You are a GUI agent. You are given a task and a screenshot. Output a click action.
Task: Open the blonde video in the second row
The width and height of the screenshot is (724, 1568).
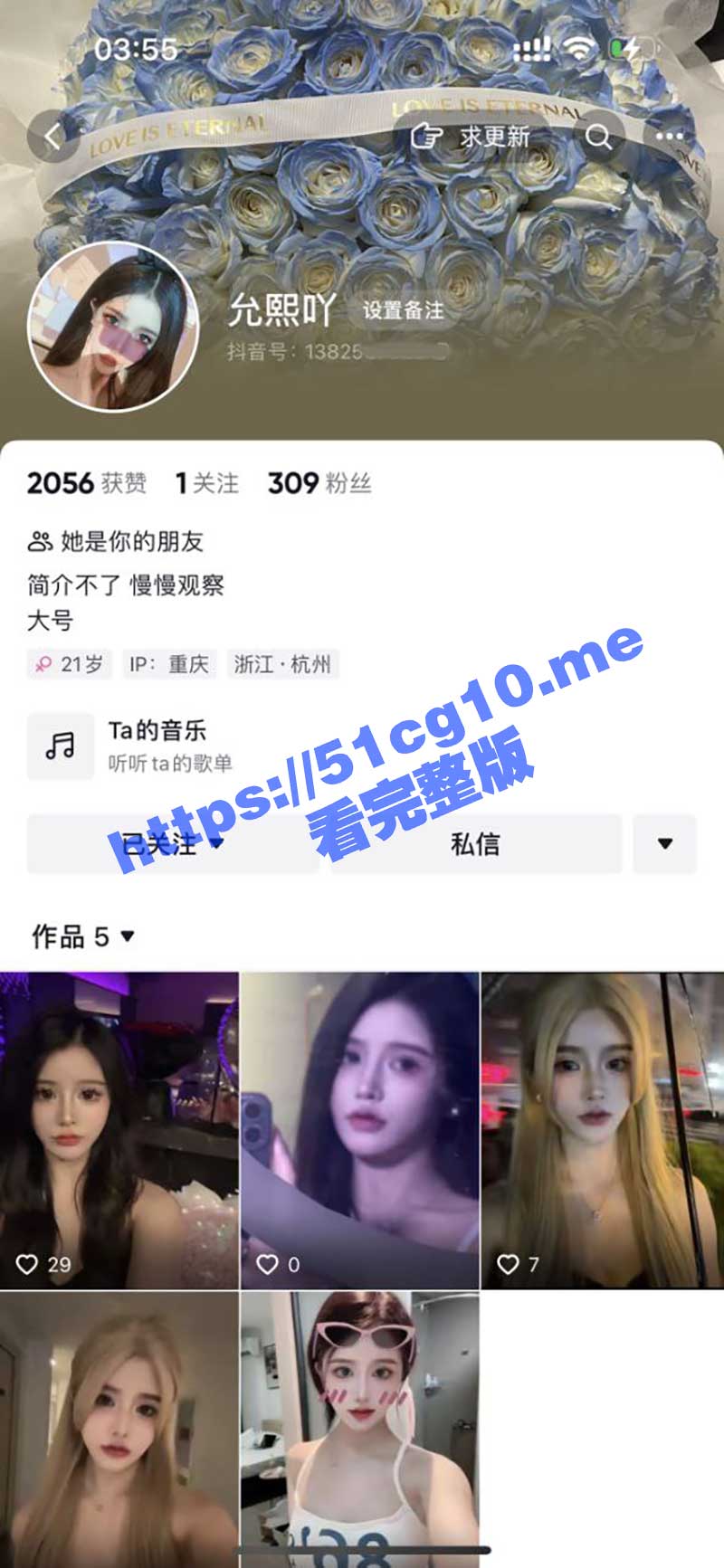(119, 1430)
